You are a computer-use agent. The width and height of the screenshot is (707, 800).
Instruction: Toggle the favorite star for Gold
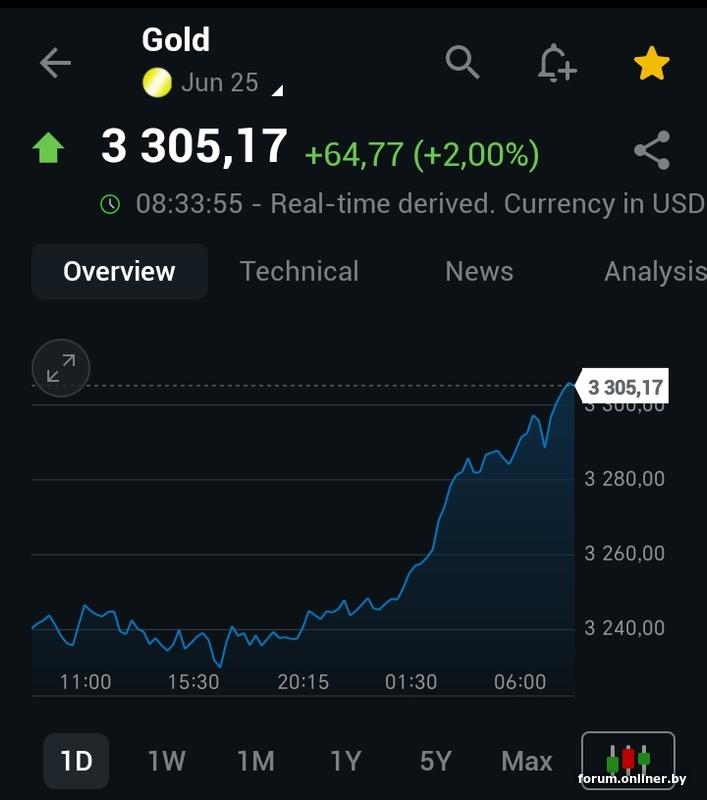pos(651,64)
